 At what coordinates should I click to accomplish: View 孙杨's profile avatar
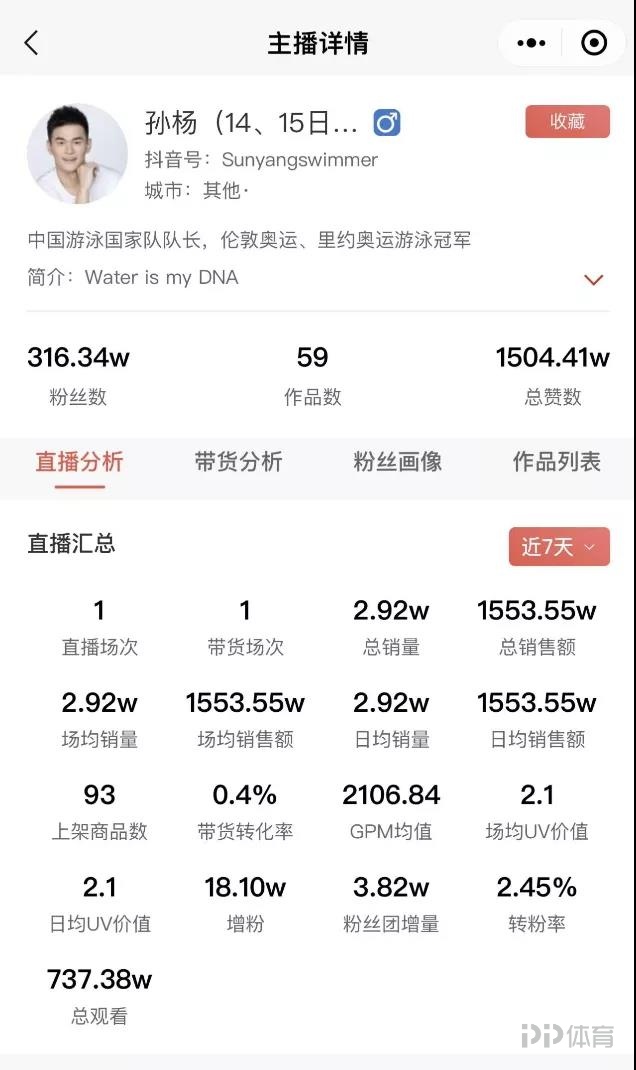click(x=77, y=154)
